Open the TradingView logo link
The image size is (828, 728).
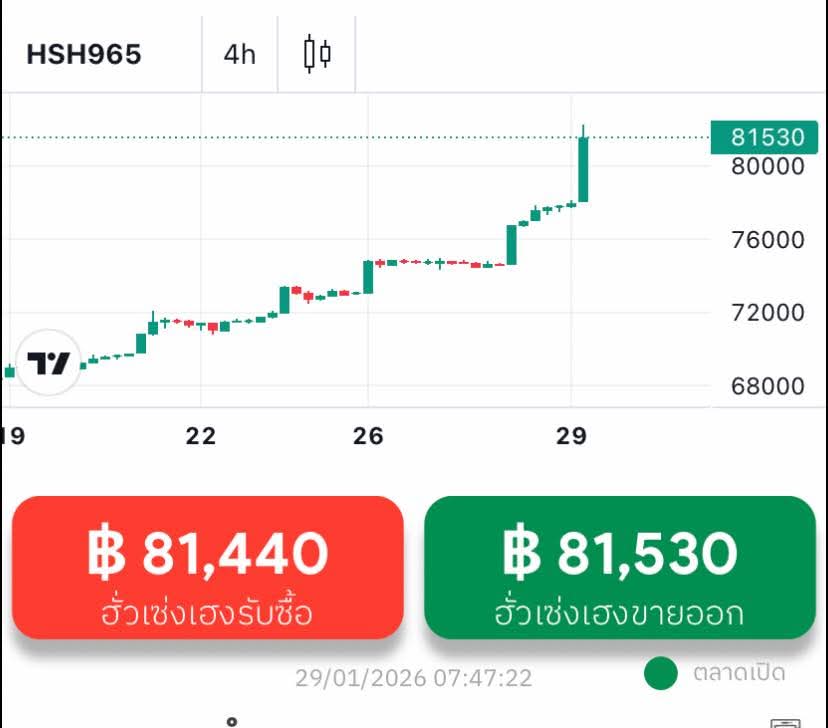click(48, 363)
